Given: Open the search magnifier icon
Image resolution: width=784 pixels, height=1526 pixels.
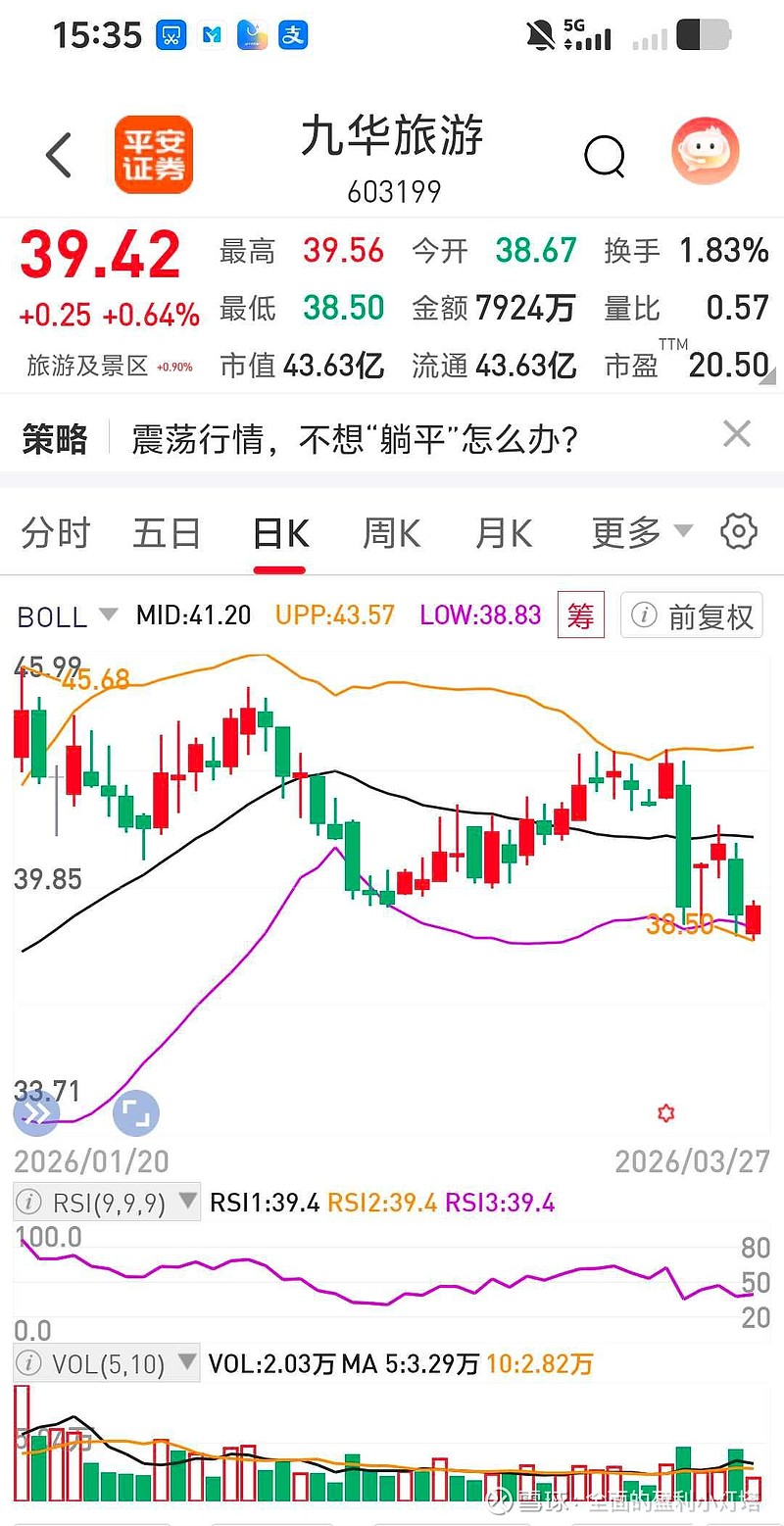Looking at the screenshot, I should [x=605, y=155].
